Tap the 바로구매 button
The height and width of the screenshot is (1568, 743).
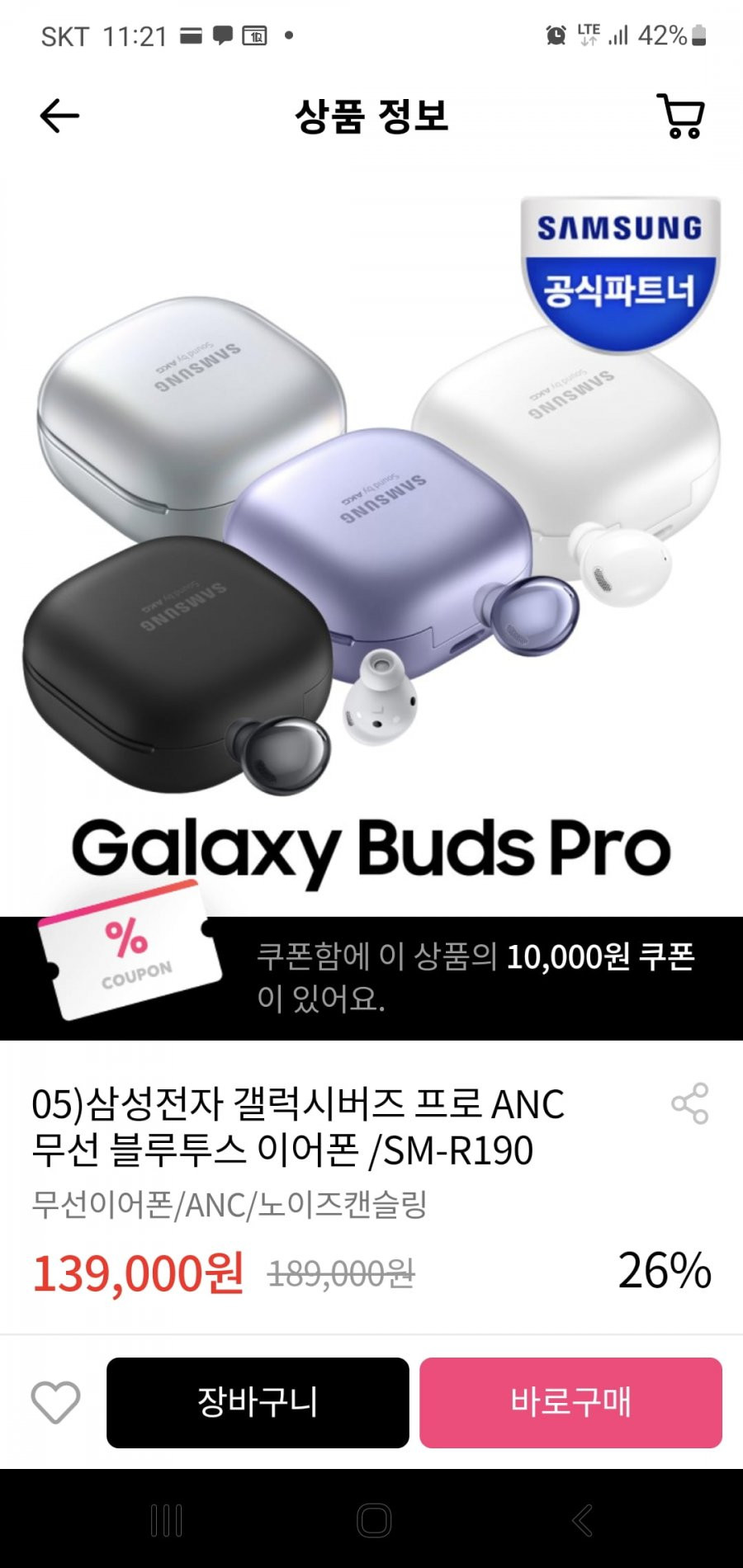570,1402
